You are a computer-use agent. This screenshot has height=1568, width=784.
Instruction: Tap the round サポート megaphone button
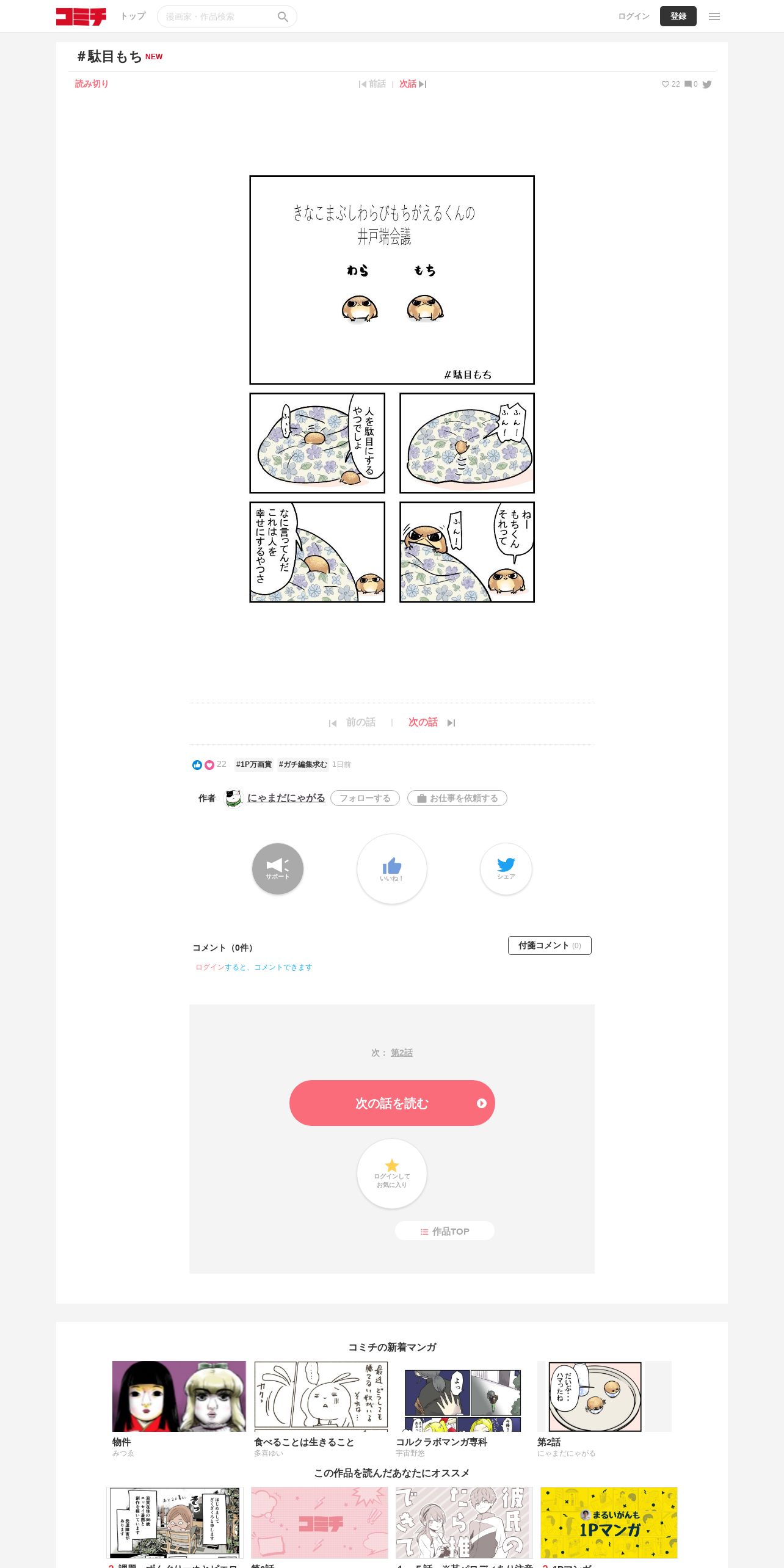coord(278,869)
